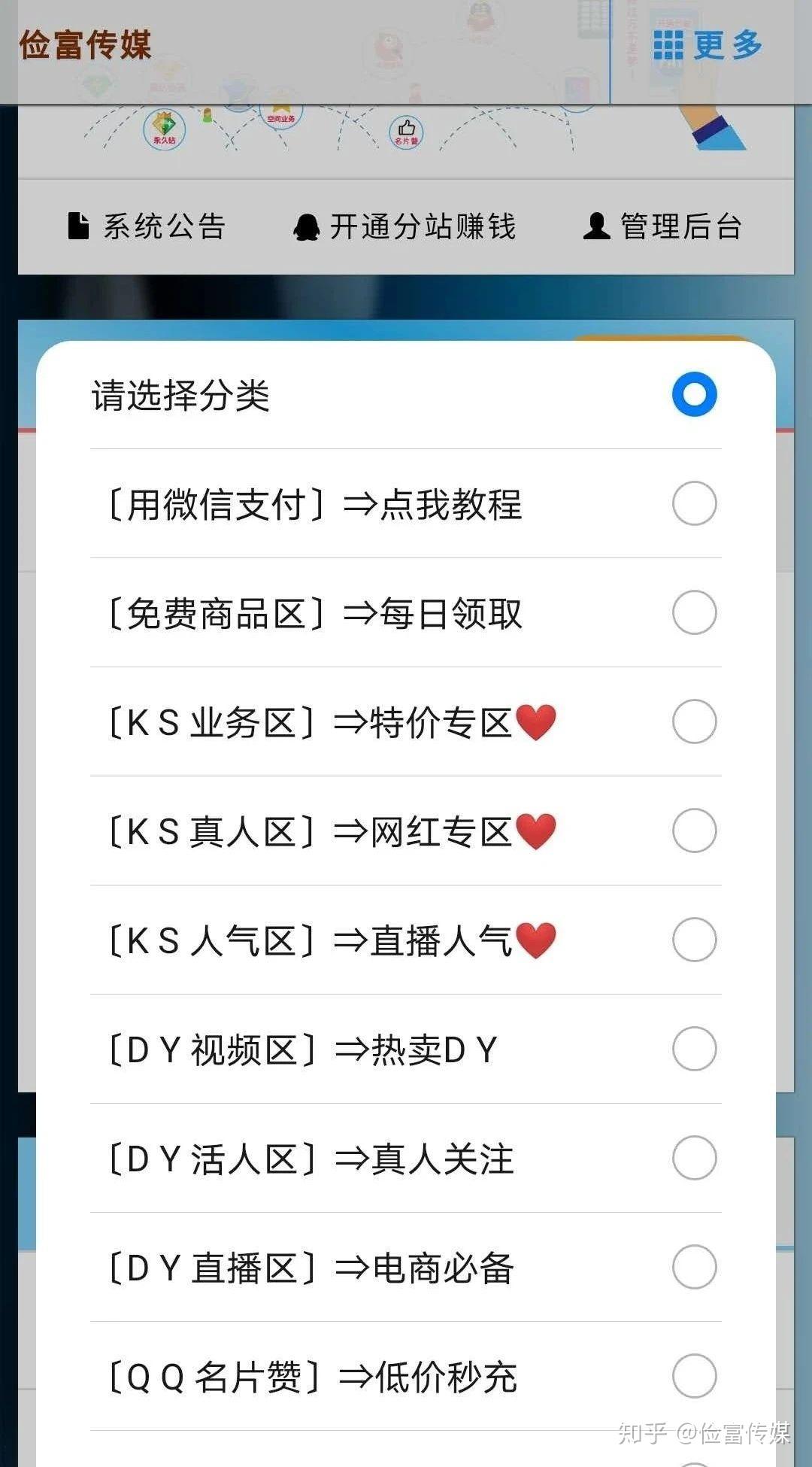Select the 〔ＫＳ真人区〕 radio button
This screenshot has height=1467, width=812.
coord(693,830)
